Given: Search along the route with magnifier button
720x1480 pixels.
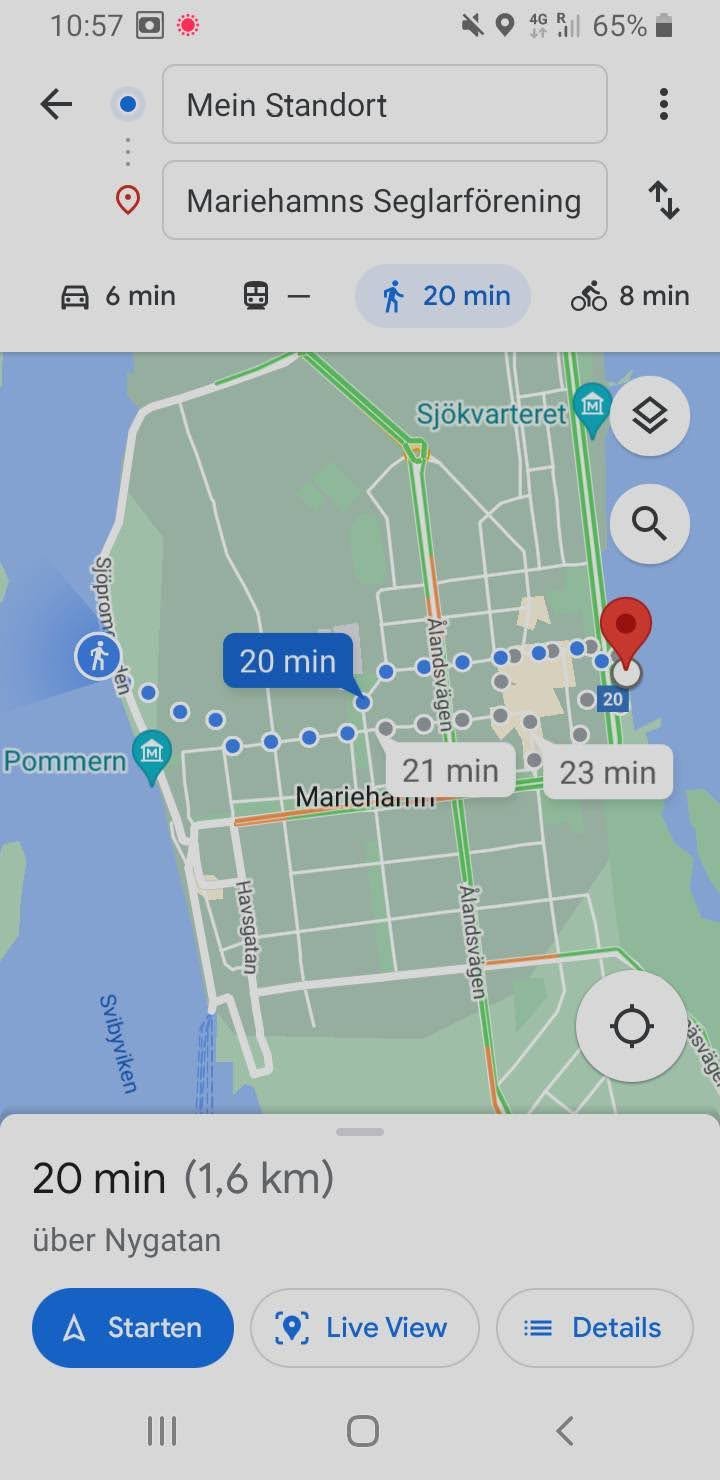Looking at the screenshot, I should (x=650, y=524).
